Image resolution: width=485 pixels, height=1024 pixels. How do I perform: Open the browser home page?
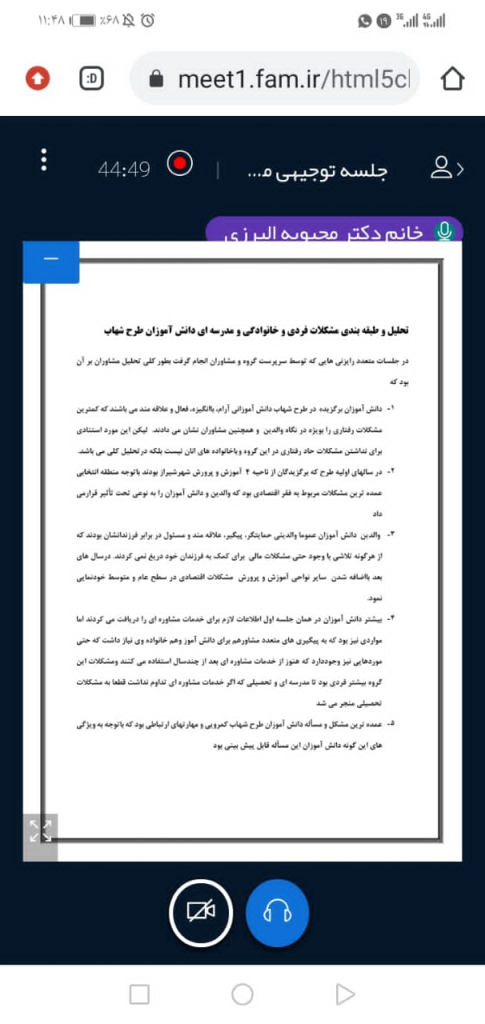(452, 80)
